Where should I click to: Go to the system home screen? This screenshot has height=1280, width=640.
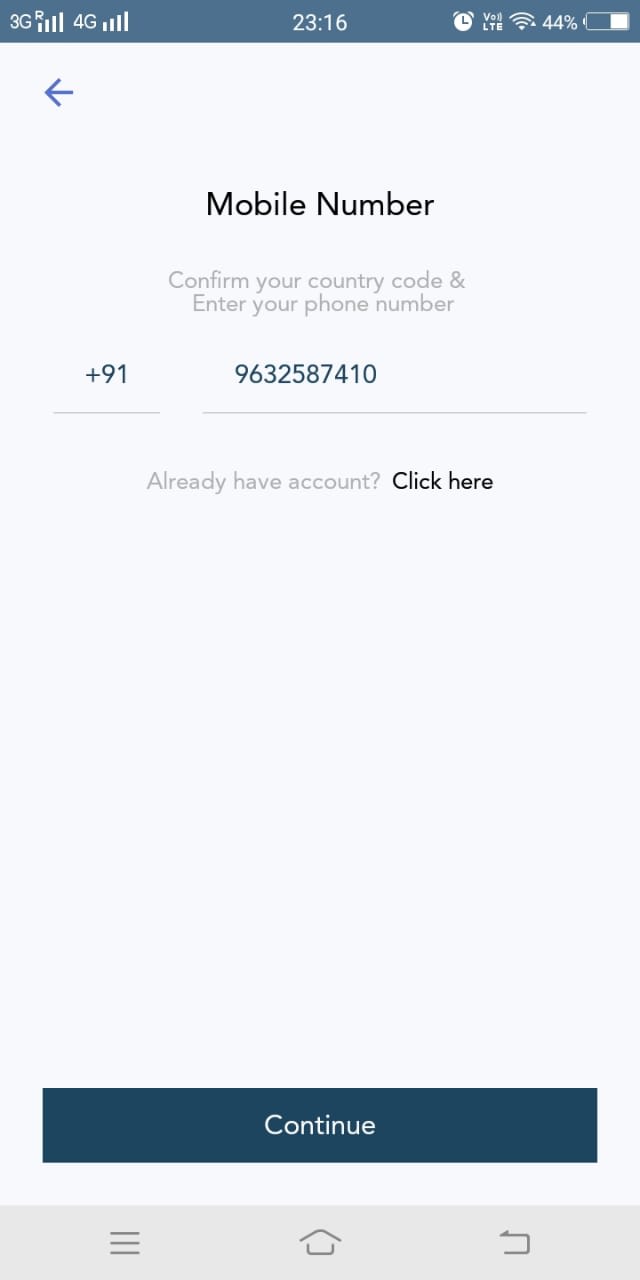tap(320, 1242)
